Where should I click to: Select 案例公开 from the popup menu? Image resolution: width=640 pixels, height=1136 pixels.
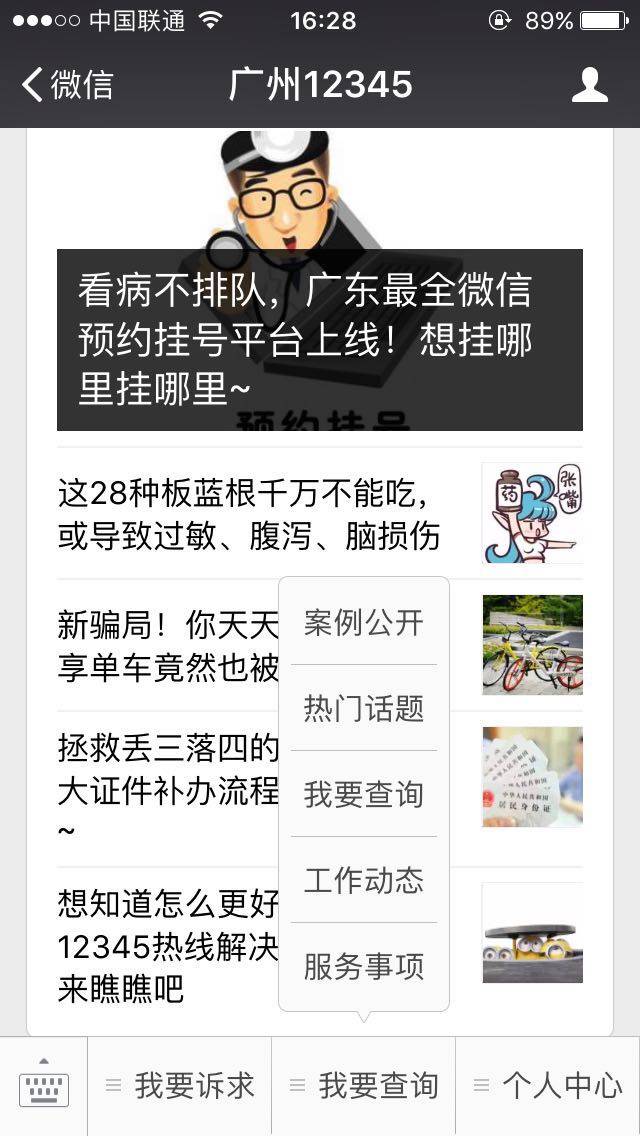coord(364,622)
